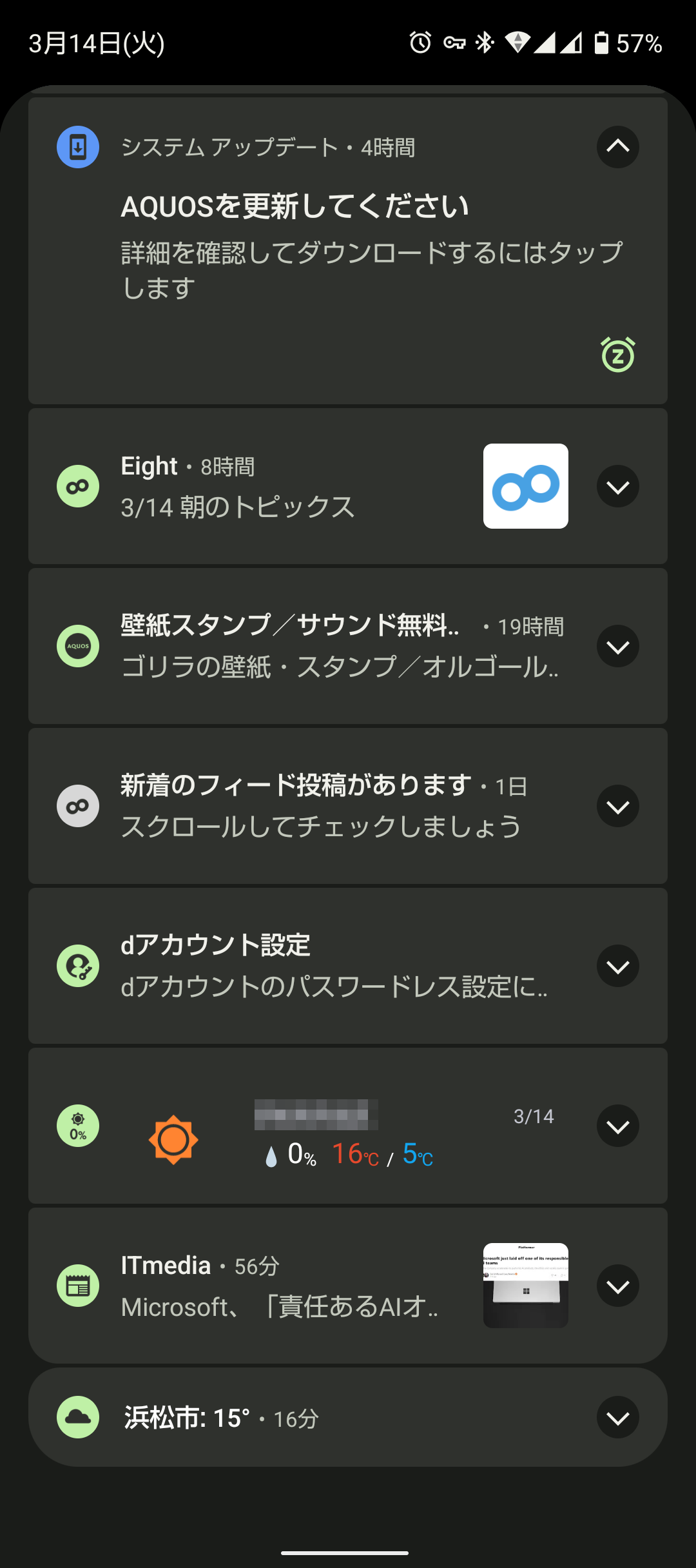Expand the 浜松市: 15° notification

tap(617, 1417)
